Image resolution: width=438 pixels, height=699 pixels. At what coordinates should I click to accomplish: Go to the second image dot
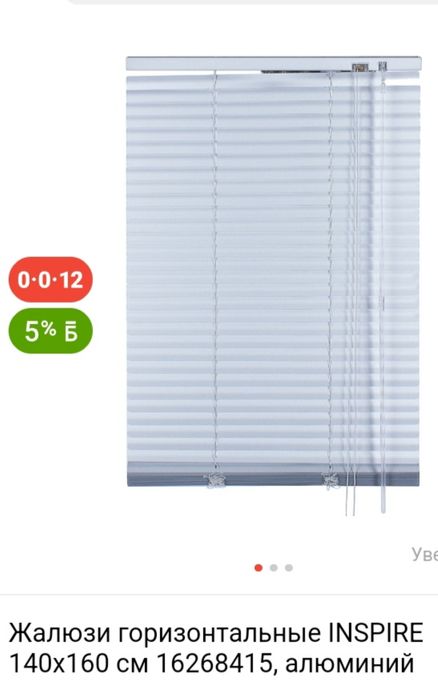[274, 567]
